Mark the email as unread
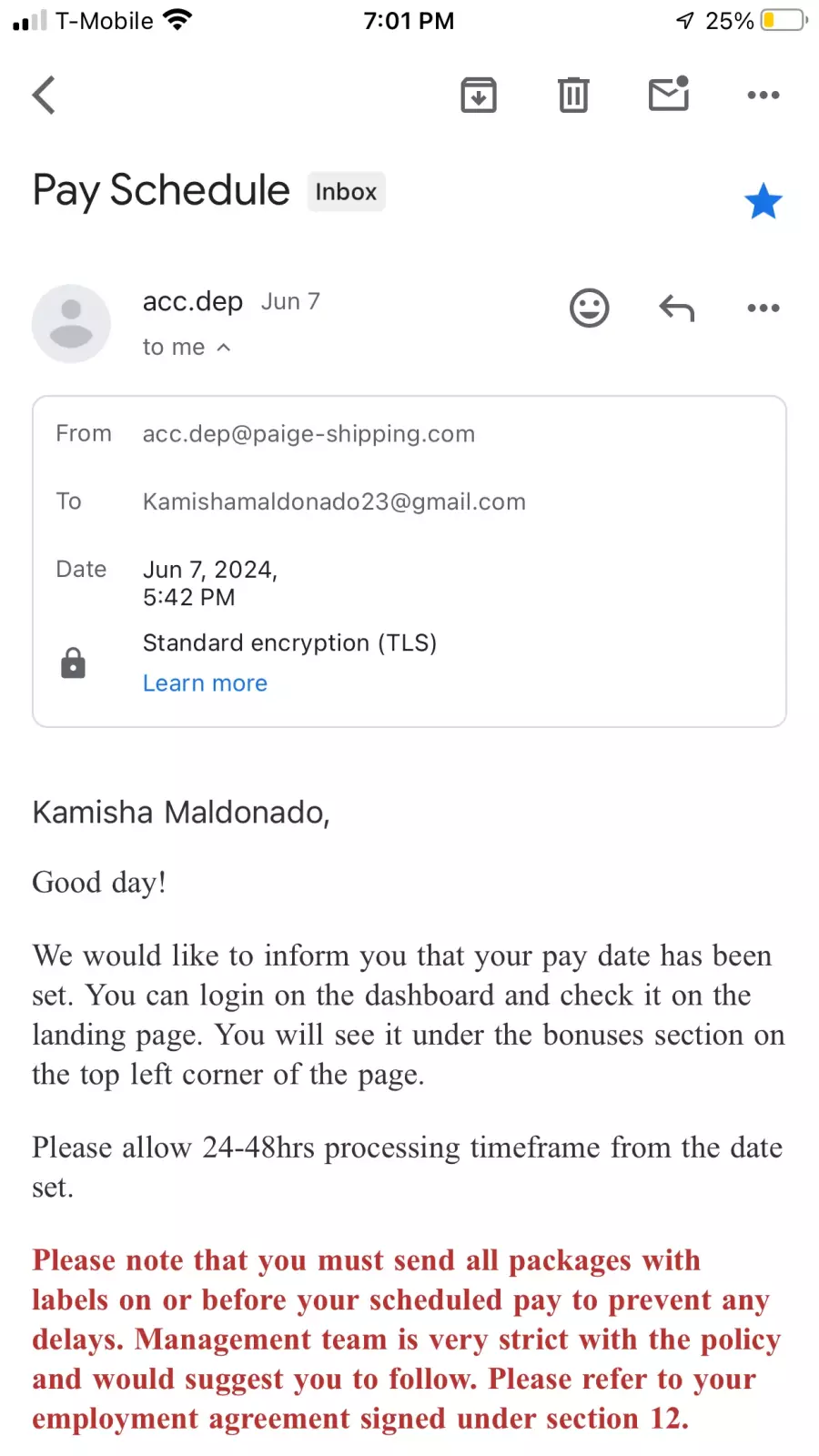The width and height of the screenshot is (819, 1456). coord(669,94)
